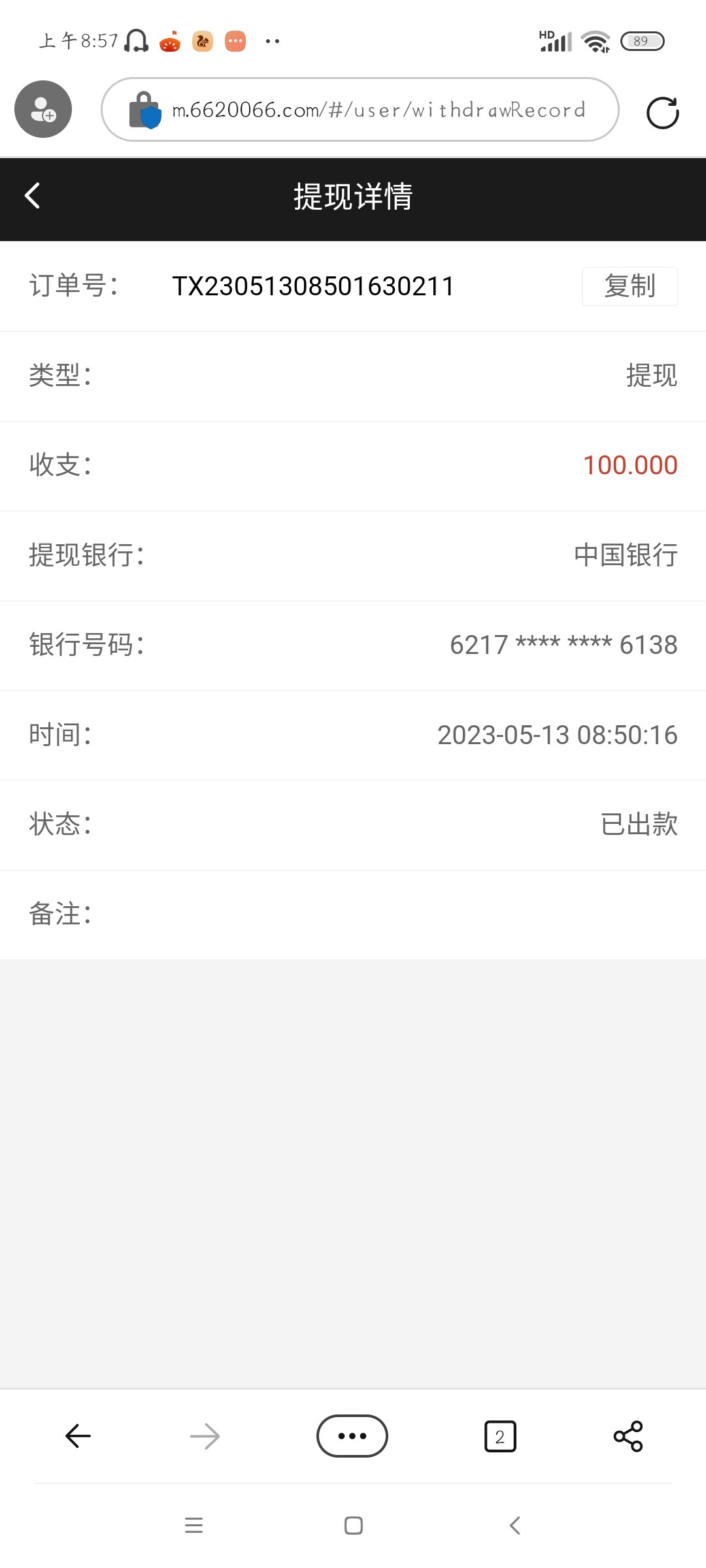This screenshot has width=706, height=1568.
Task: Open the browser profile avatar
Action: [x=43, y=109]
